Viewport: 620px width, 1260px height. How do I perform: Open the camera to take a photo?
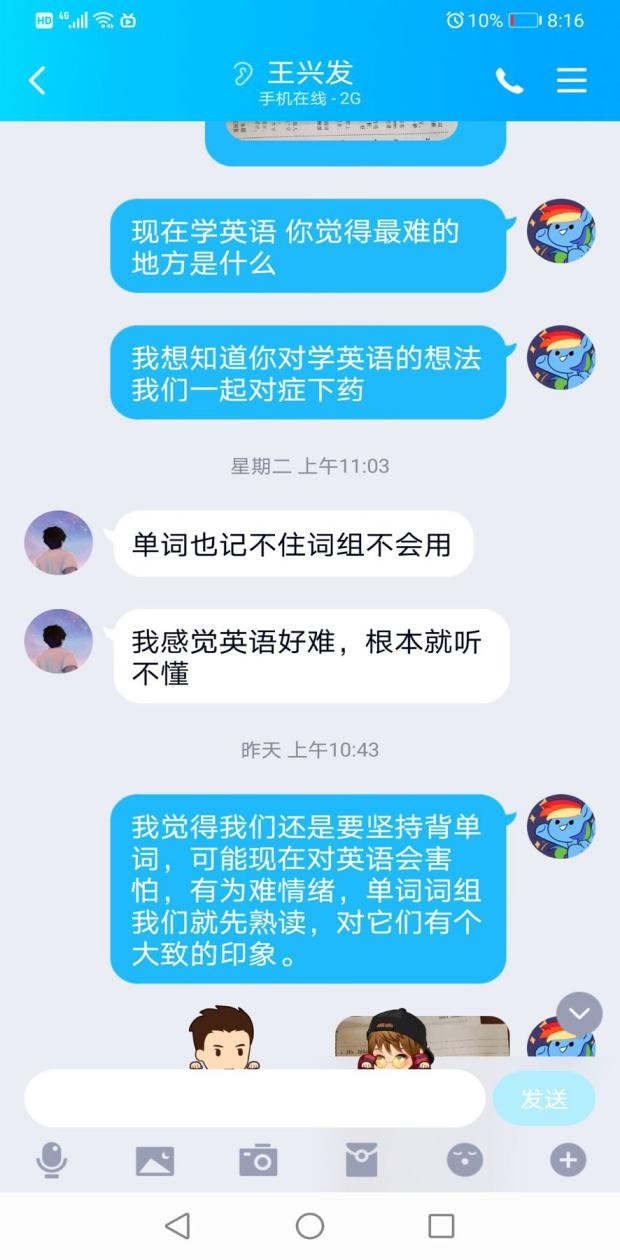coord(258,1160)
